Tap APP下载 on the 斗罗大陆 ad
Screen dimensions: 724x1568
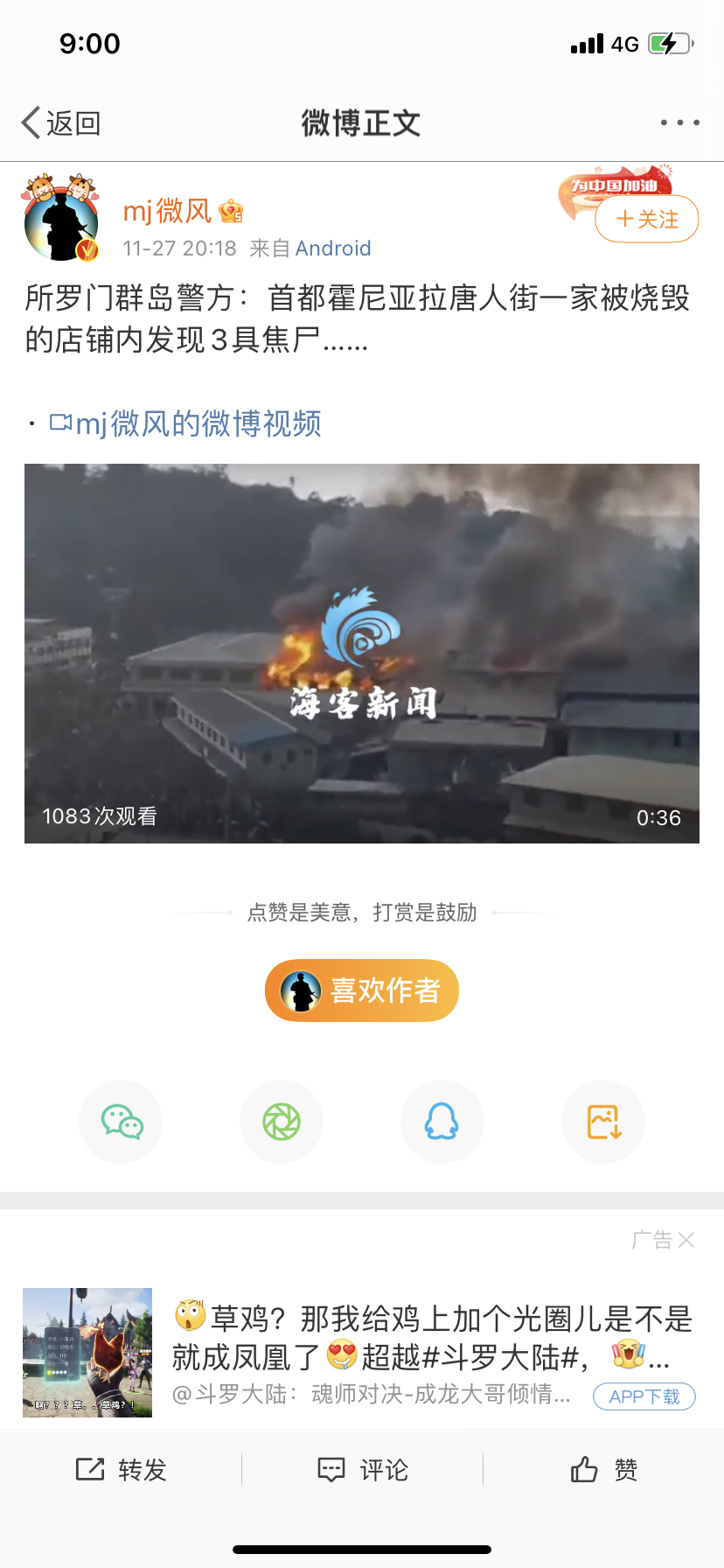coord(644,1396)
